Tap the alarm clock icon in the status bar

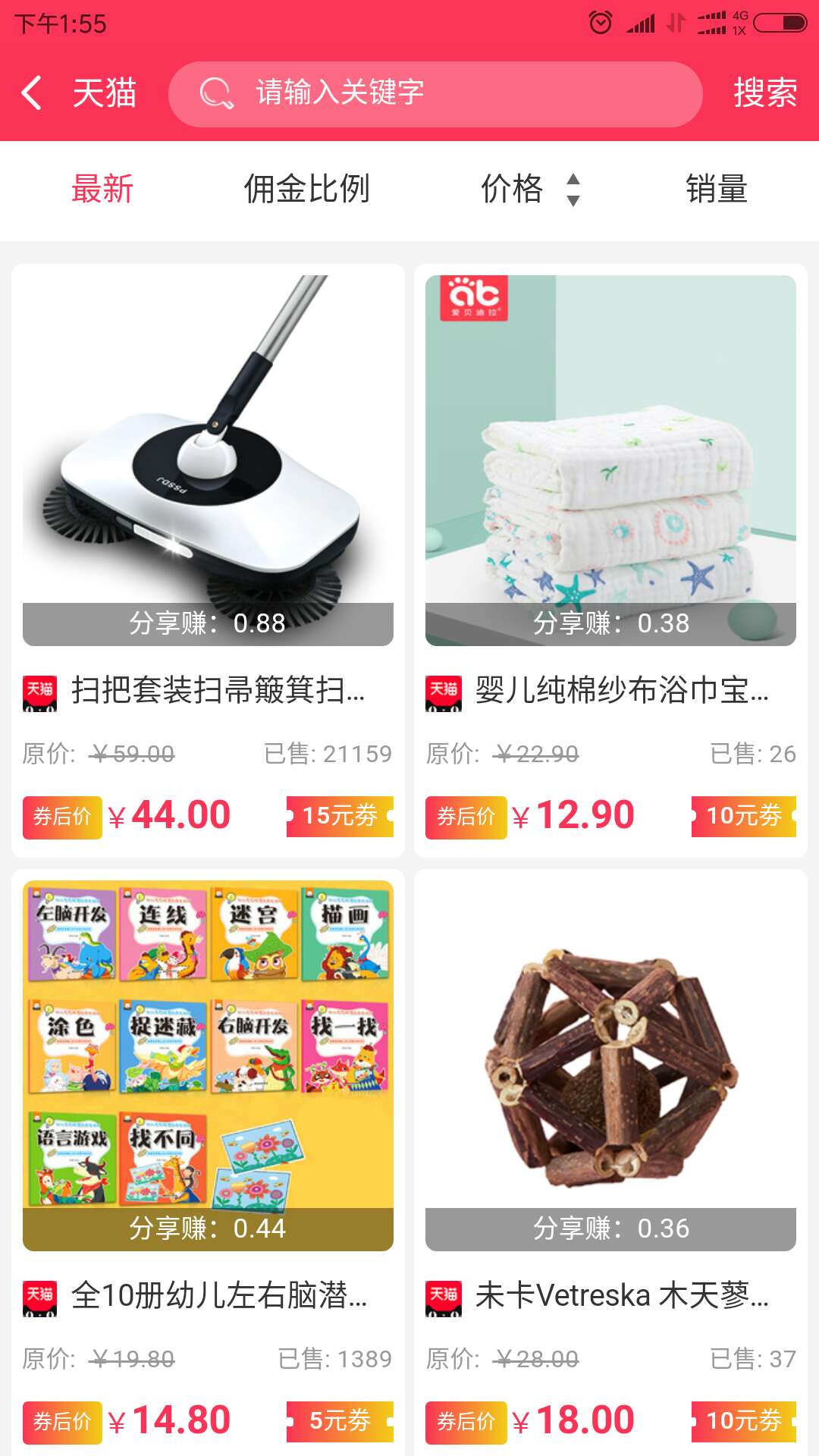pos(599,23)
